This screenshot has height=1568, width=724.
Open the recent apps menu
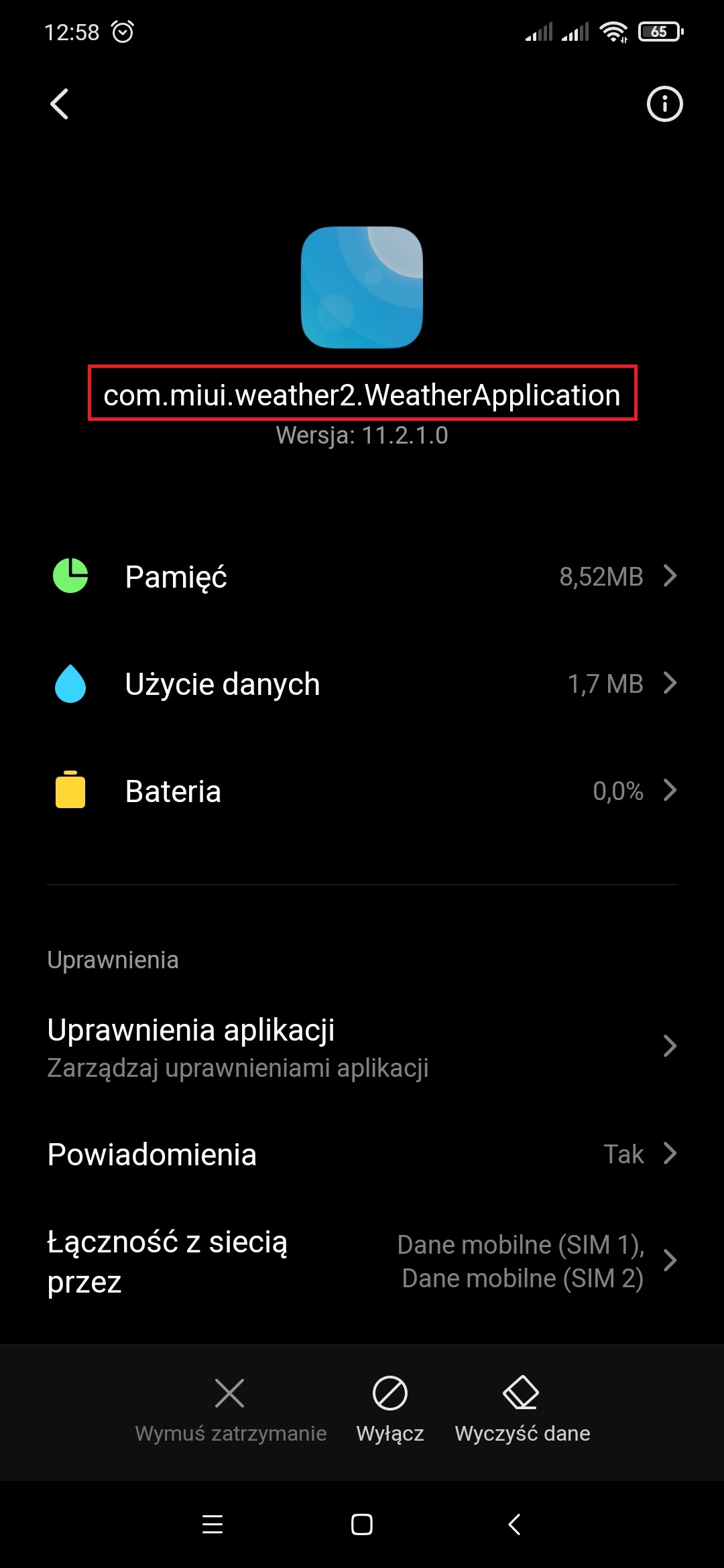tap(213, 1524)
